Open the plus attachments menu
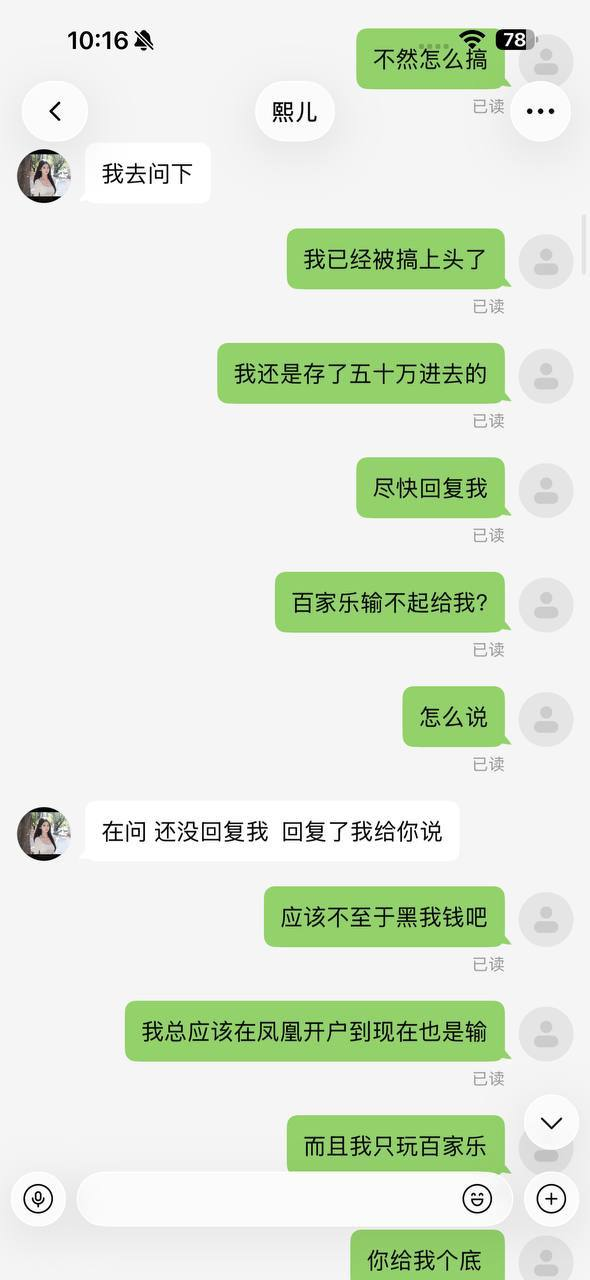The width and height of the screenshot is (590, 1280). 551,1199
